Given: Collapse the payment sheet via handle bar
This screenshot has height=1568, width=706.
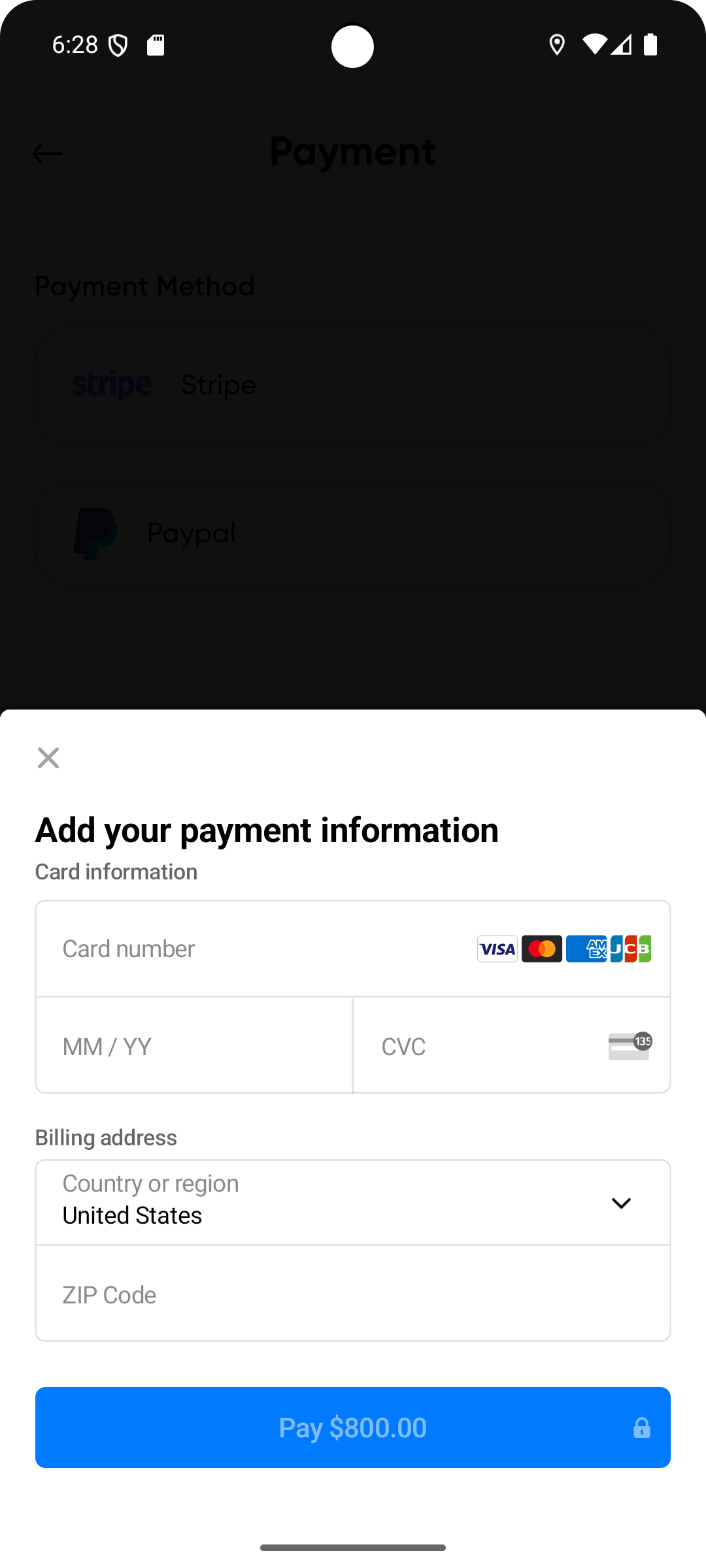Looking at the screenshot, I should point(353,1546).
